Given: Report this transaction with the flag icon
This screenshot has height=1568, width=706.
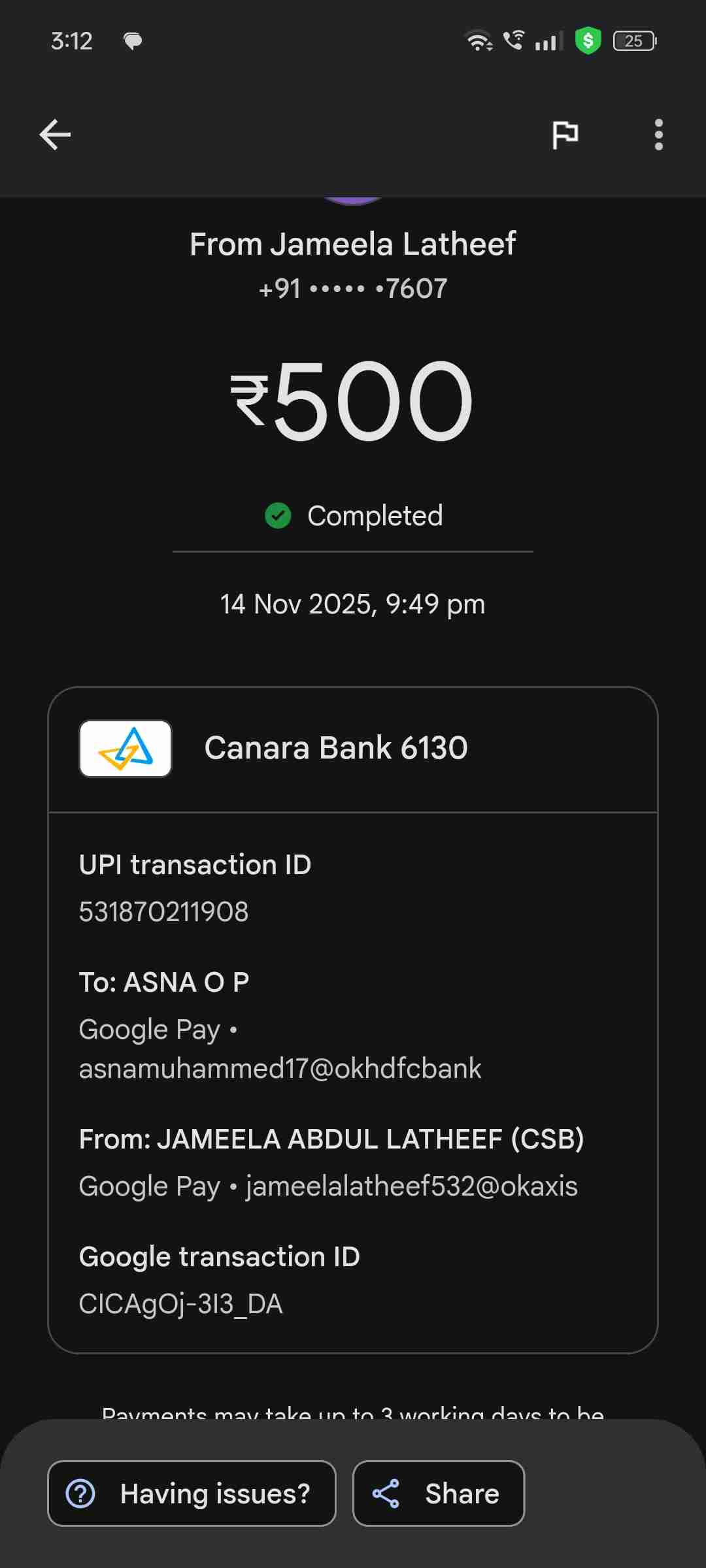Looking at the screenshot, I should (565, 135).
